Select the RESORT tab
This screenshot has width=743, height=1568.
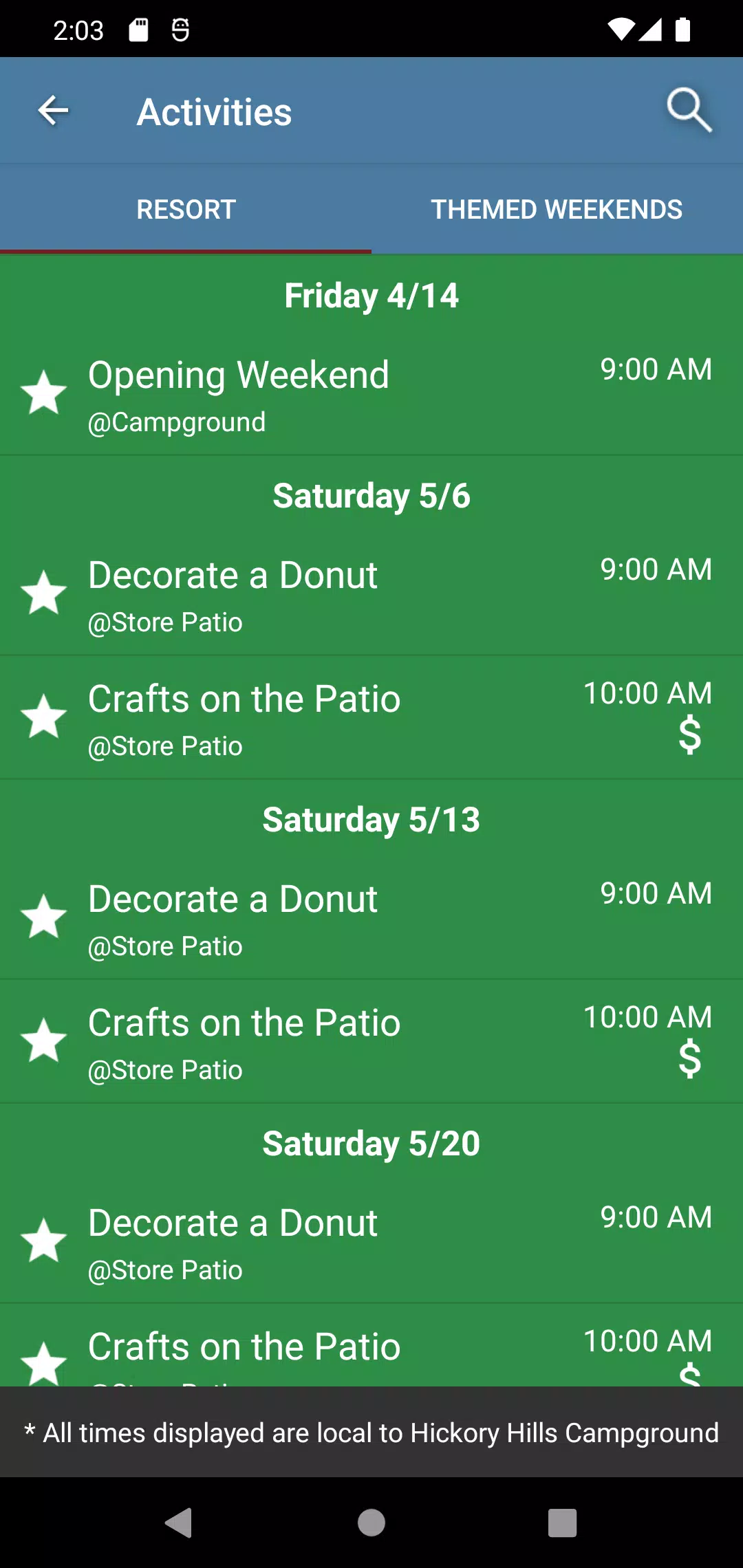[185, 208]
